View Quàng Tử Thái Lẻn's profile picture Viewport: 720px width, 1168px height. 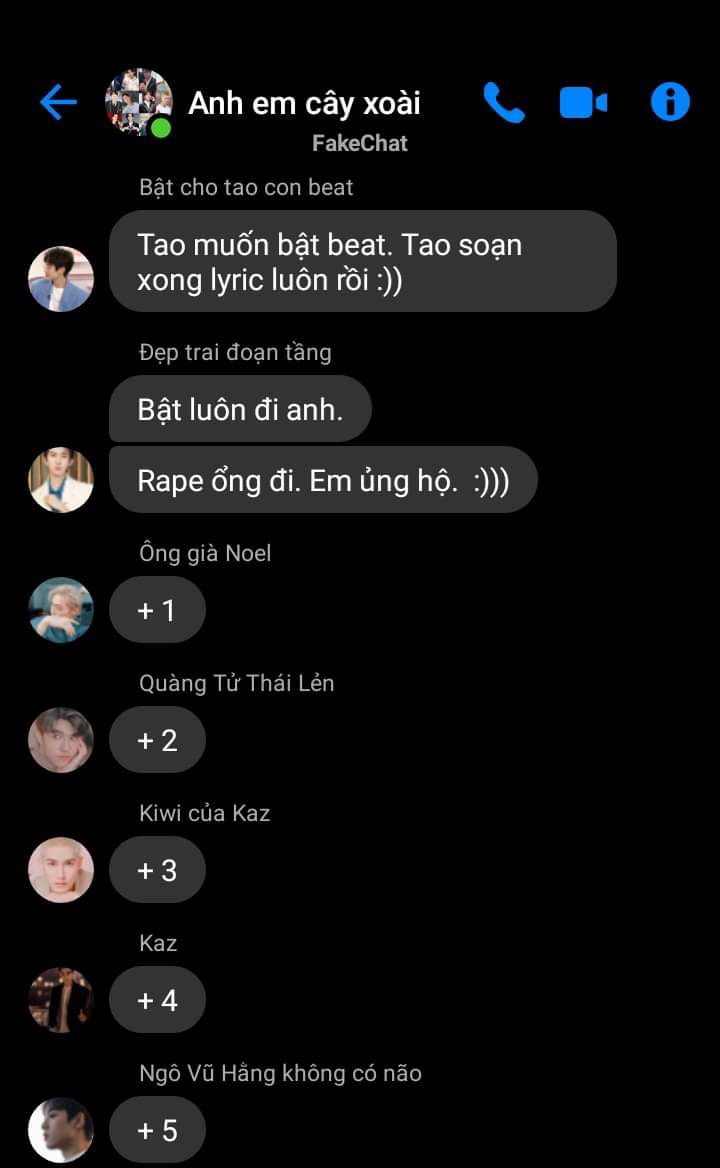(61, 740)
